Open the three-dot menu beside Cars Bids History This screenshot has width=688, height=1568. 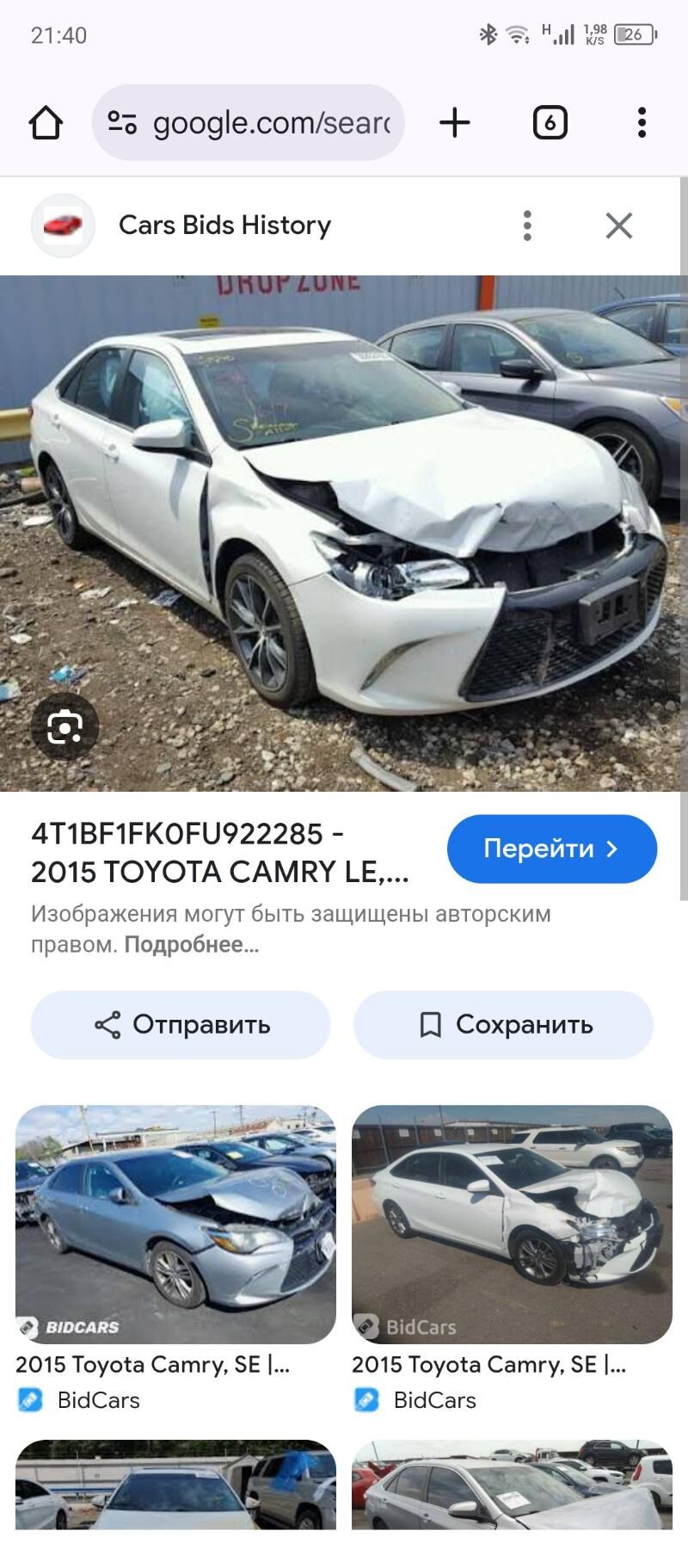(527, 225)
